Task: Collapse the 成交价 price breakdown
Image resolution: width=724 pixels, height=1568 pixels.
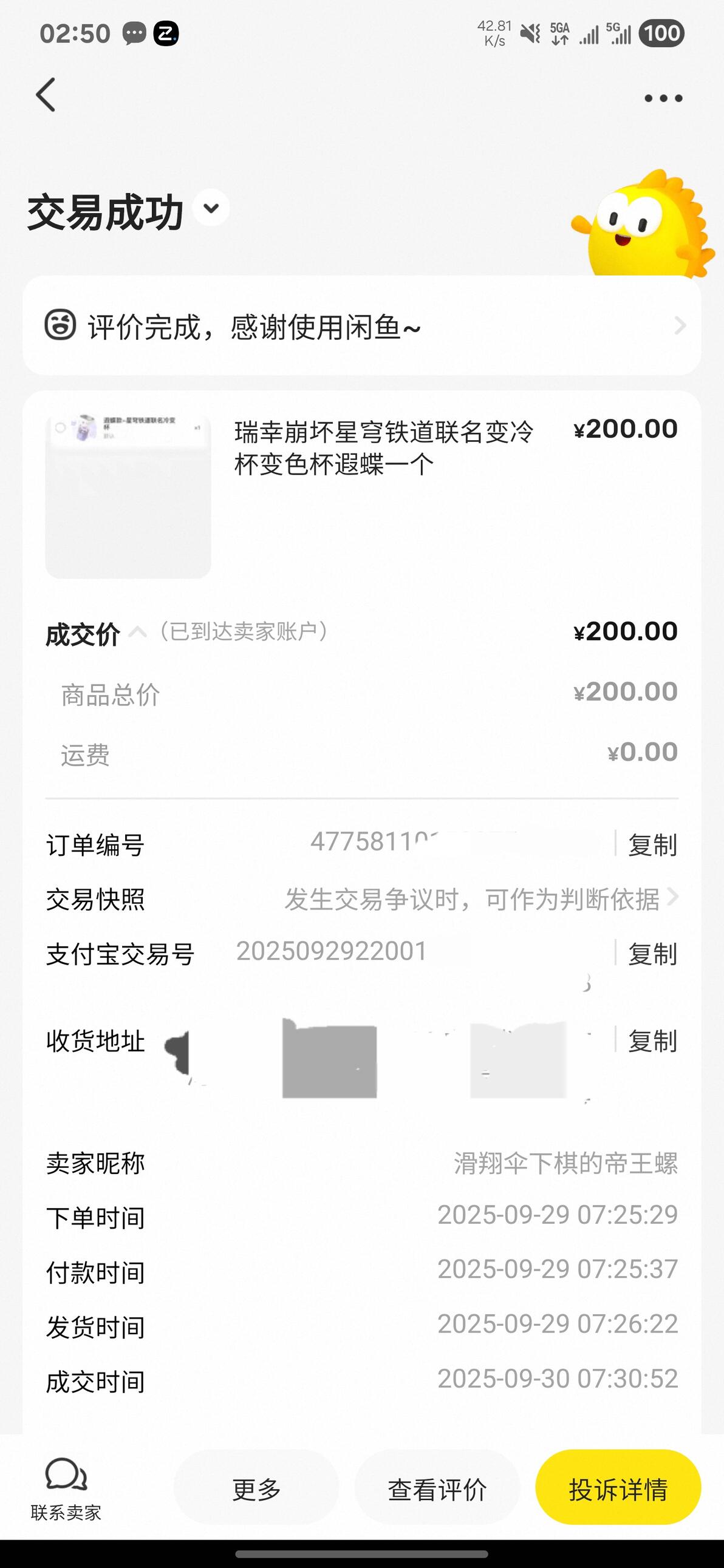Action: click(x=138, y=633)
